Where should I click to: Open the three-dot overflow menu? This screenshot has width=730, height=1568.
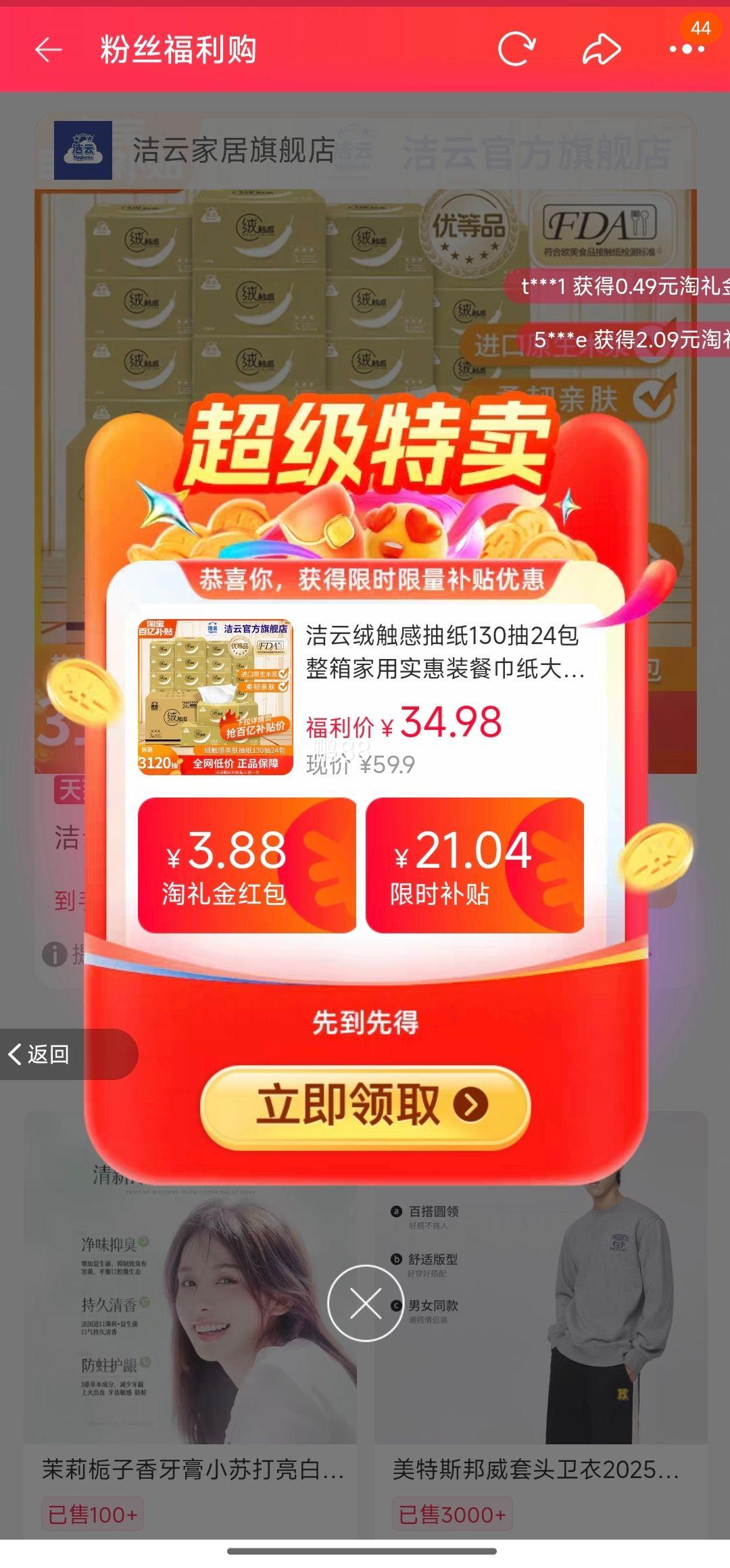[686, 49]
